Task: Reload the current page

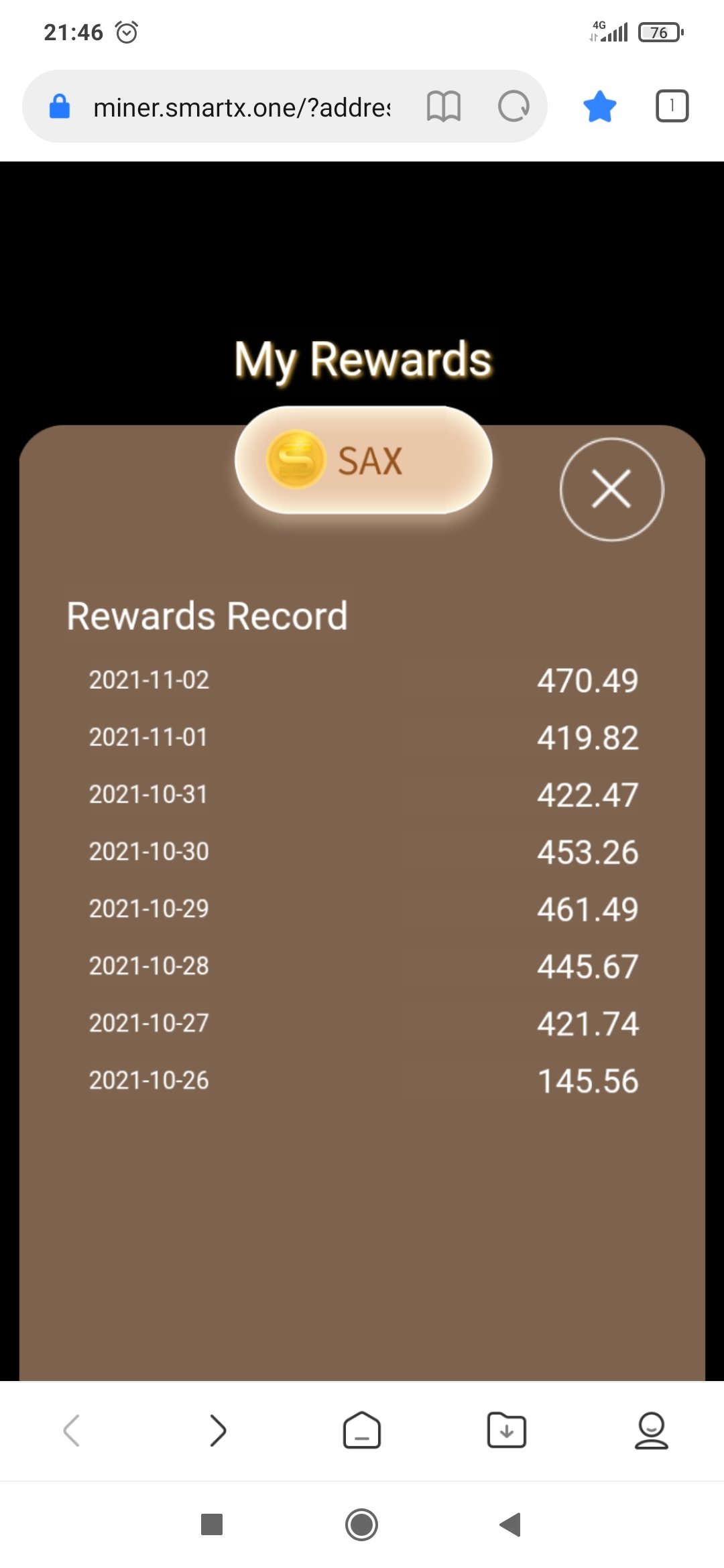Action: coord(514,107)
